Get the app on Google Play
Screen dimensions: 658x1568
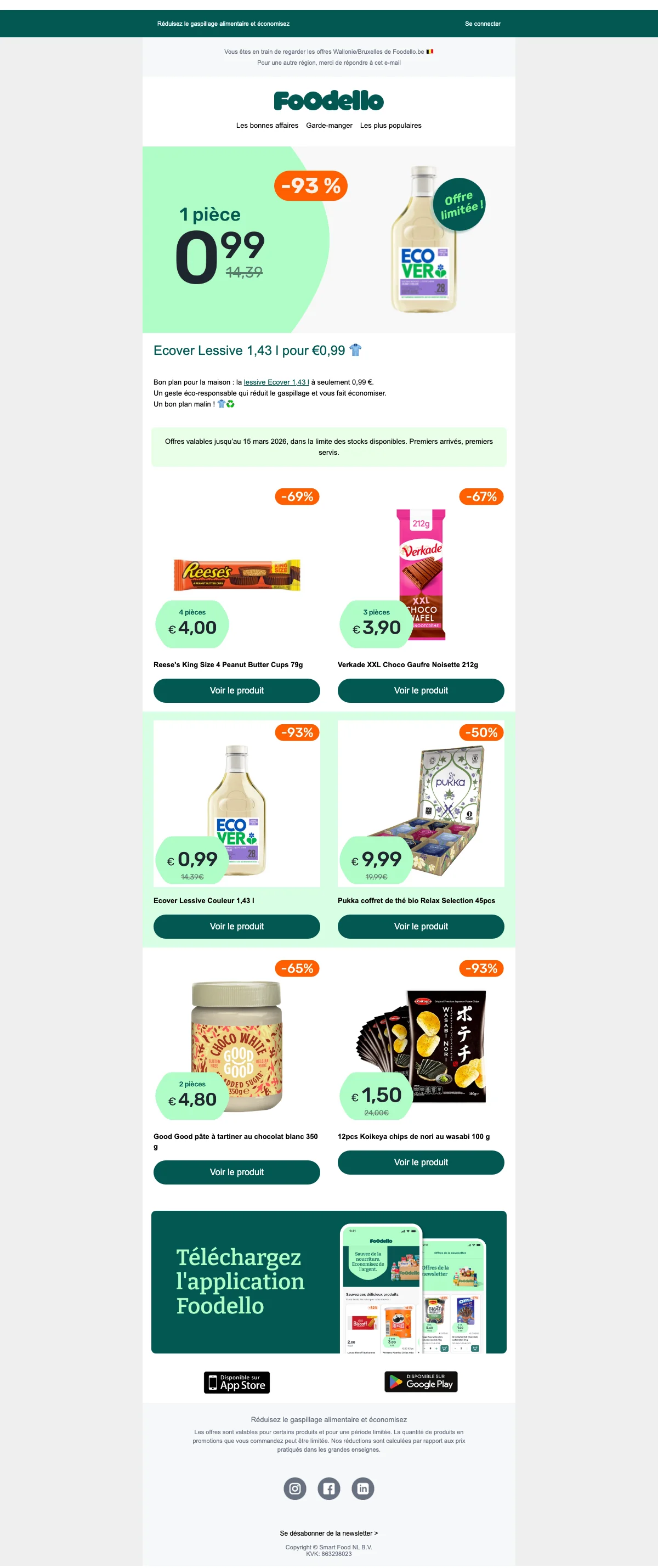pos(421,1382)
